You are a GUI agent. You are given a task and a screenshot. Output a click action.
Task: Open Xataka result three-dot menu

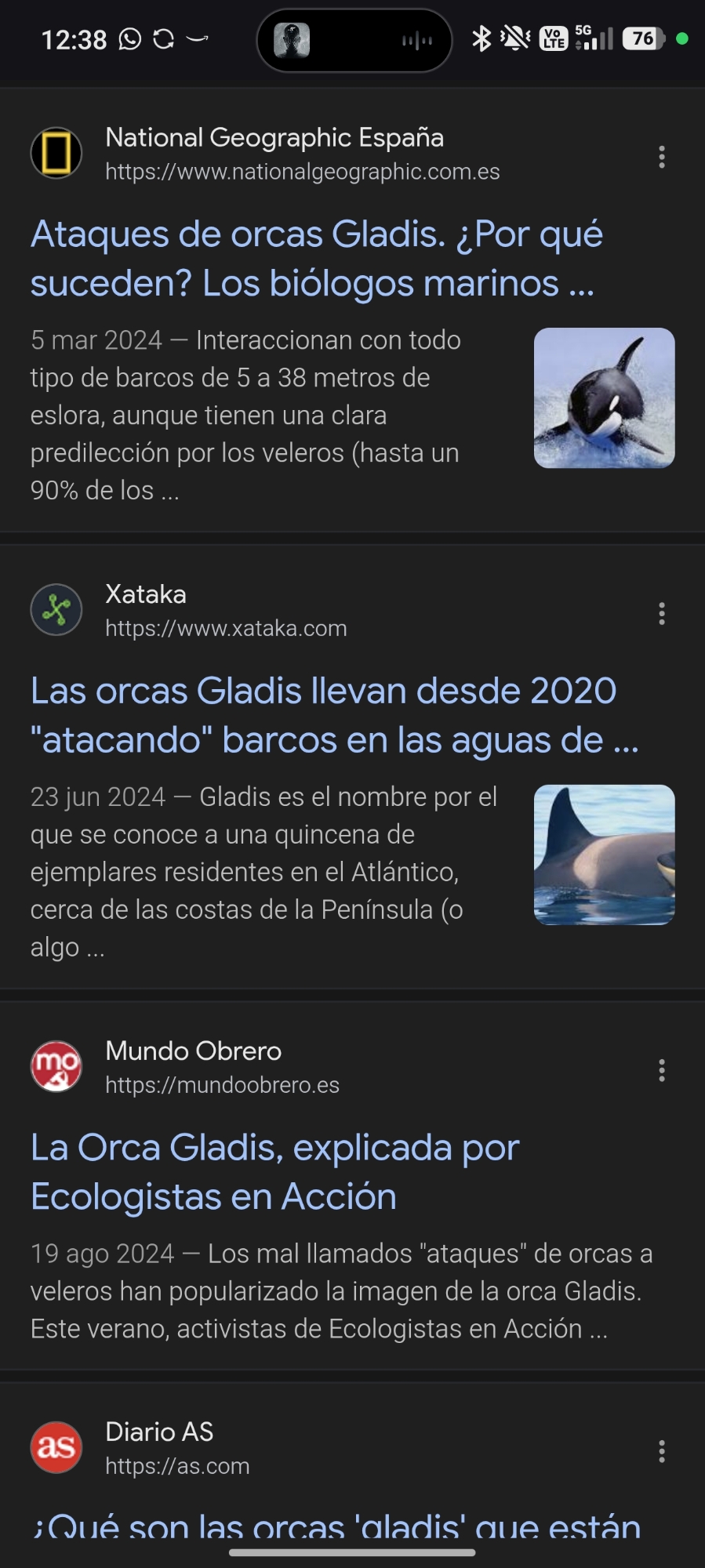point(662,613)
